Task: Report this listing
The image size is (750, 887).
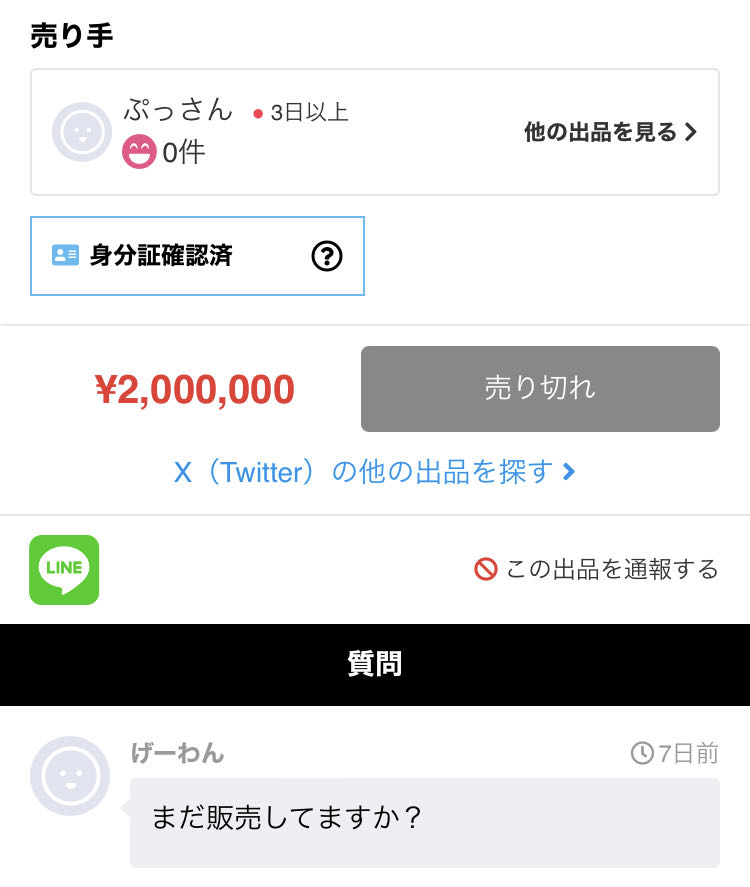Action: pyautogui.click(x=596, y=570)
